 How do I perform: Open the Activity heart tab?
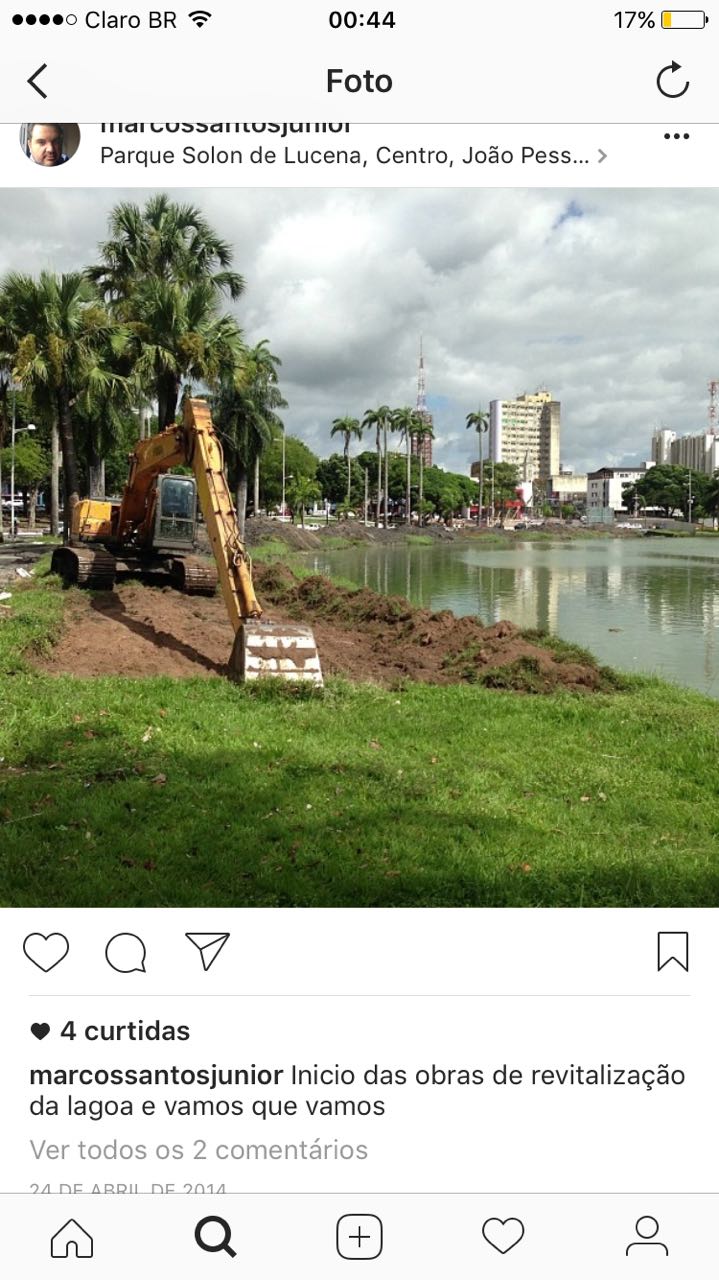[503, 1237]
